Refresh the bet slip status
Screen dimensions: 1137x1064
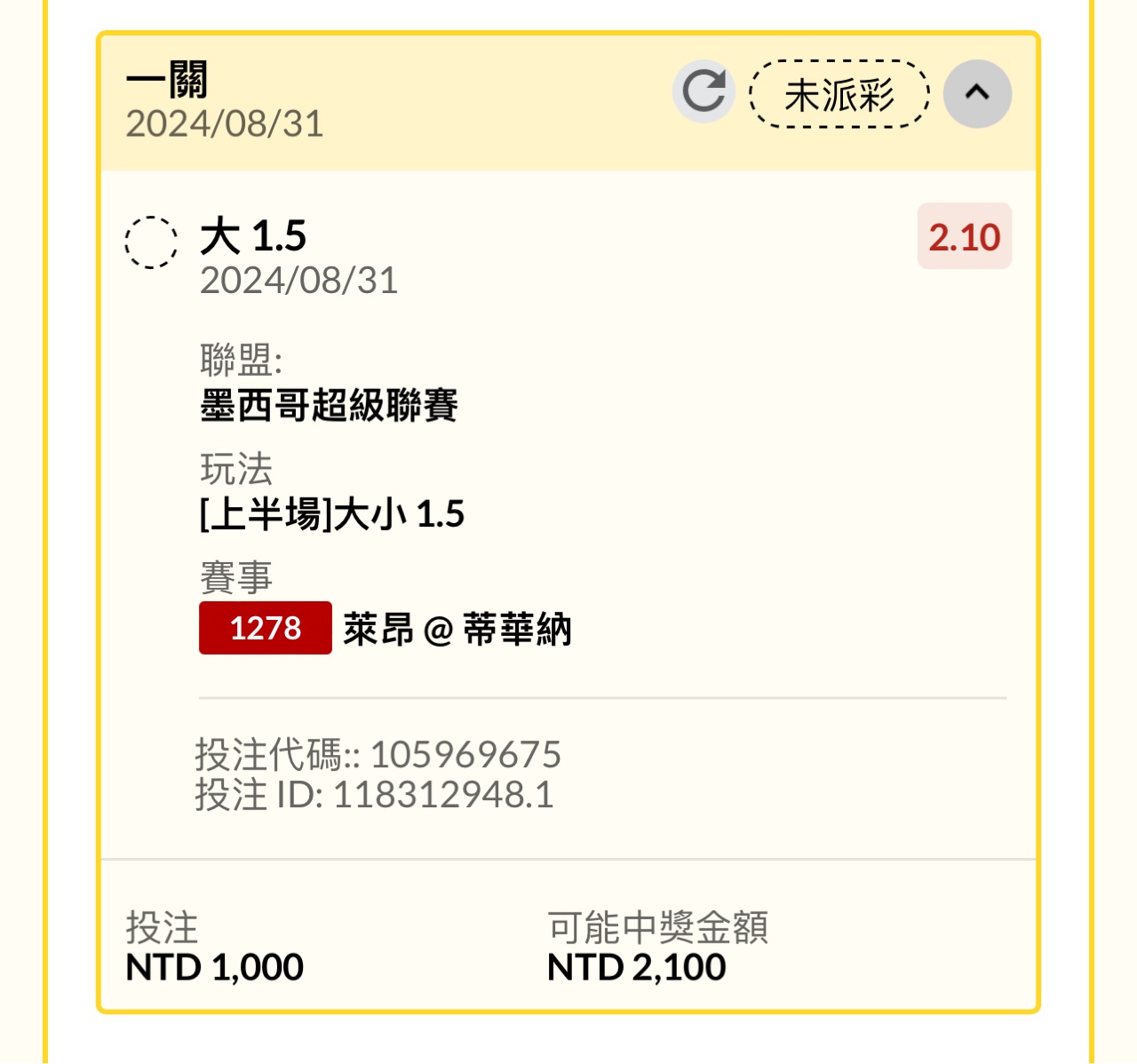[704, 92]
